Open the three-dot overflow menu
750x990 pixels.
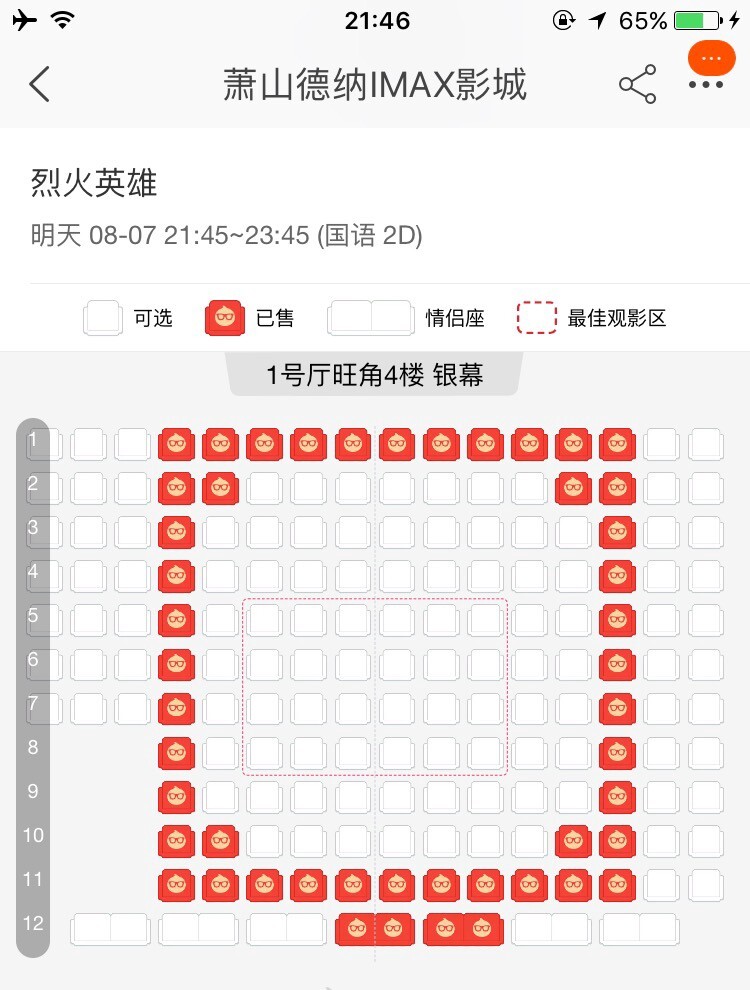(706, 87)
